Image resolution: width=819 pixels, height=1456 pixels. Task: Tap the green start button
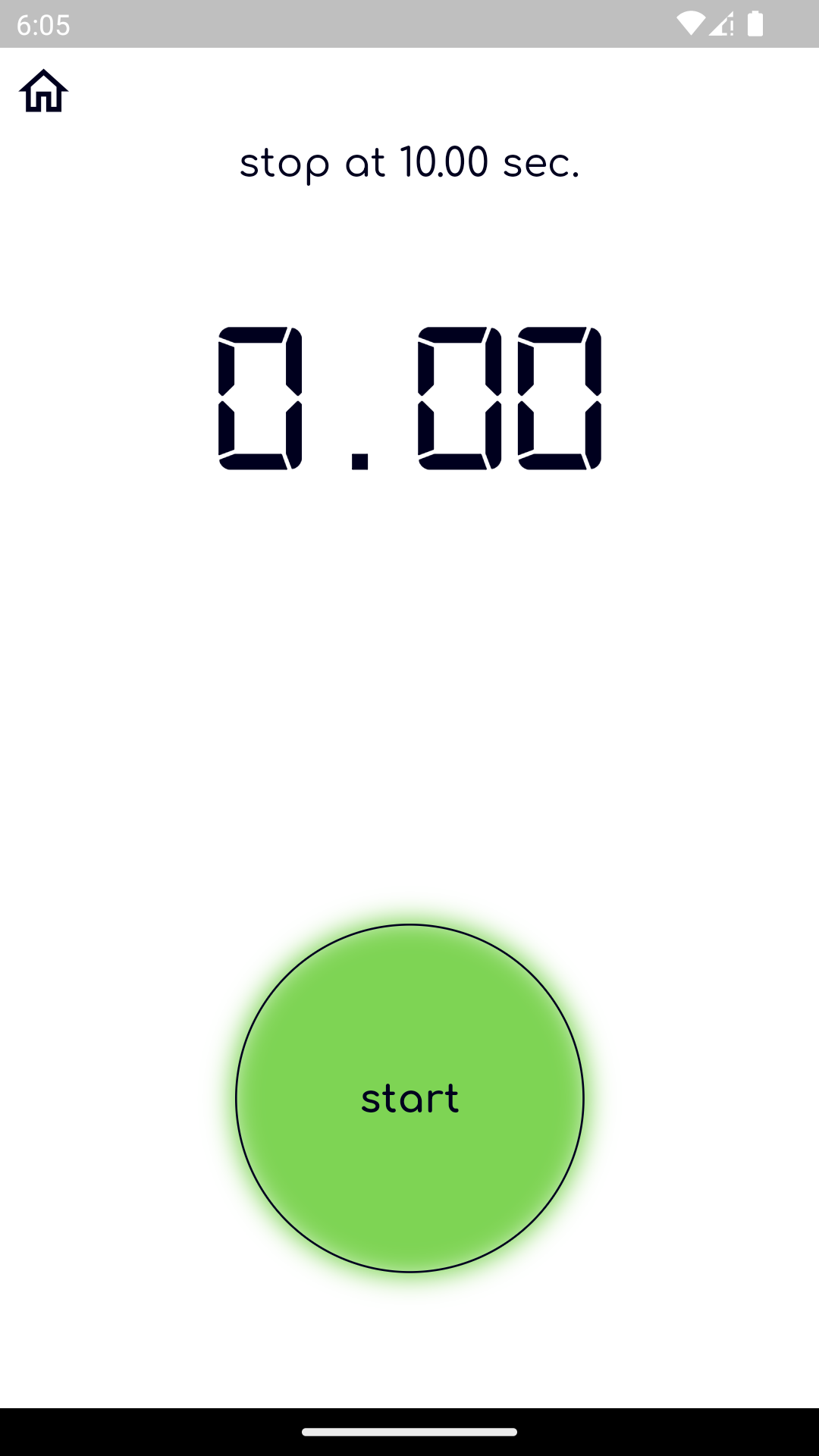pyautogui.click(x=409, y=1098)
